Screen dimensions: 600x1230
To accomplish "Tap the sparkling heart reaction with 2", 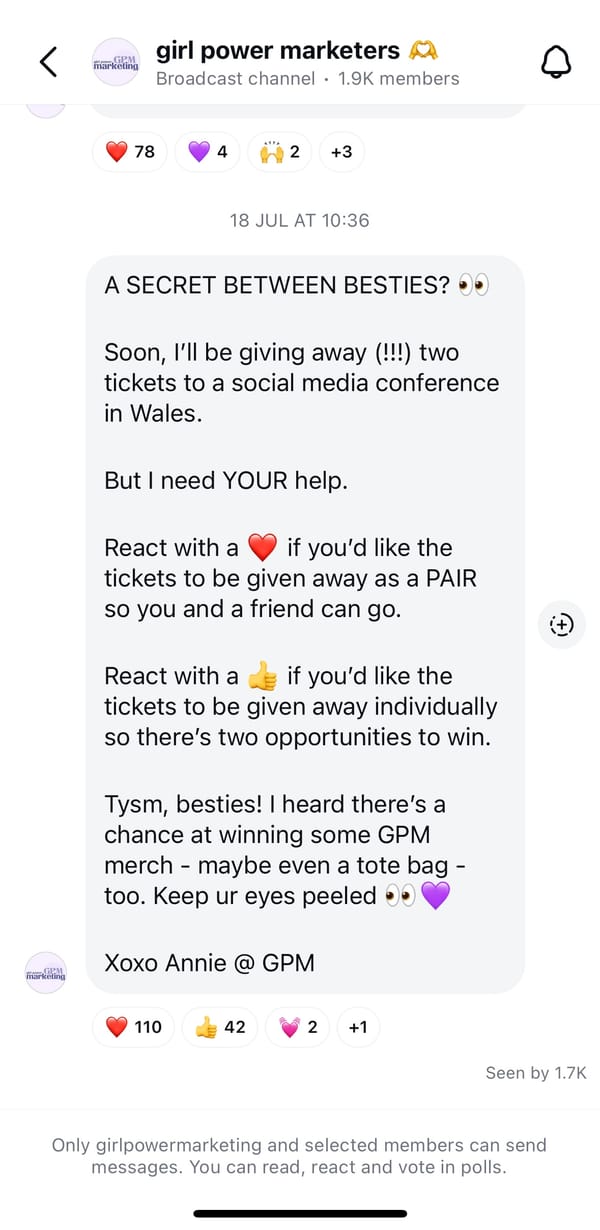I will tap(297, 1027).
